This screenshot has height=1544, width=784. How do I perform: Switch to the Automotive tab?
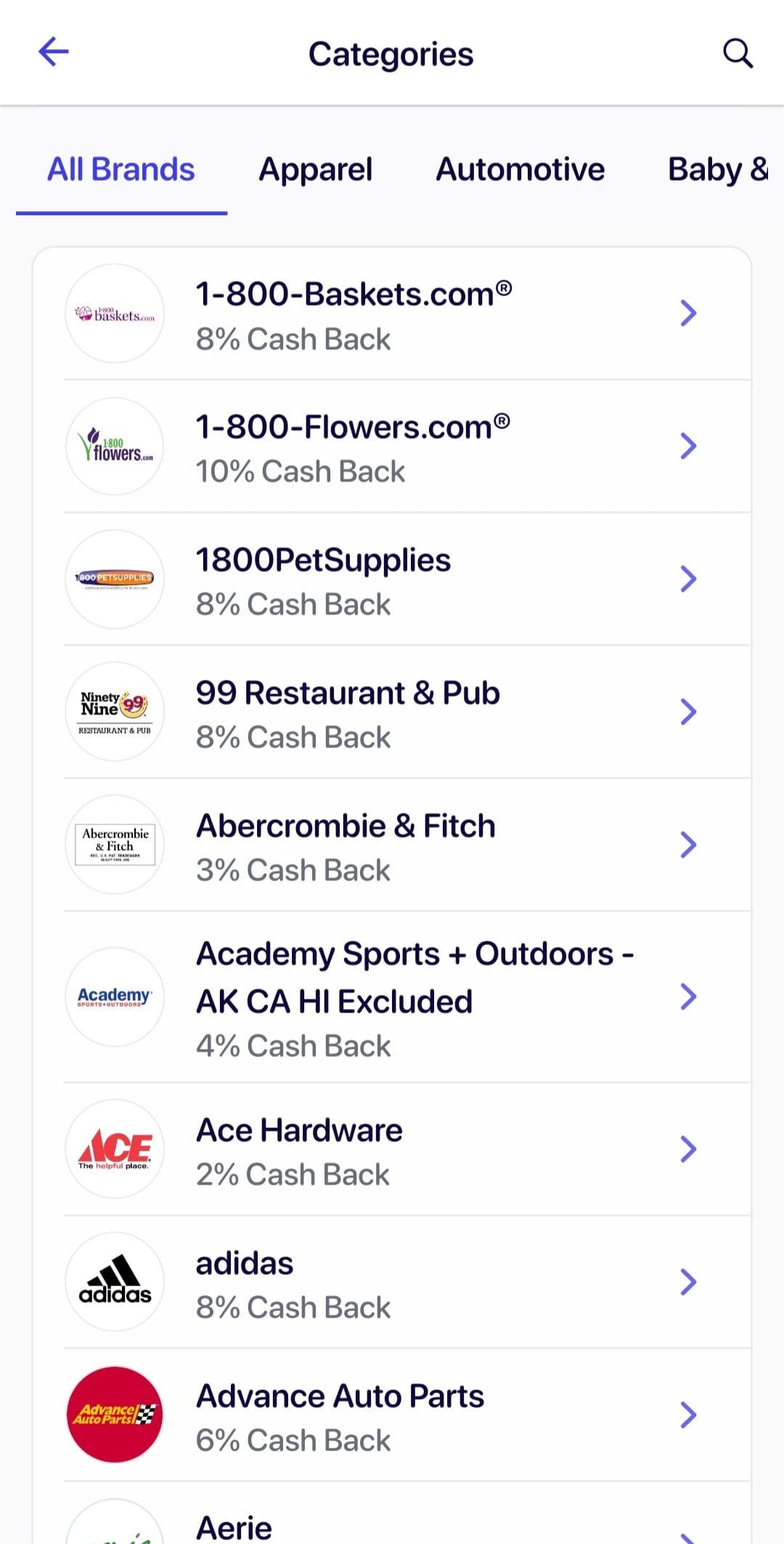point(520,170)
